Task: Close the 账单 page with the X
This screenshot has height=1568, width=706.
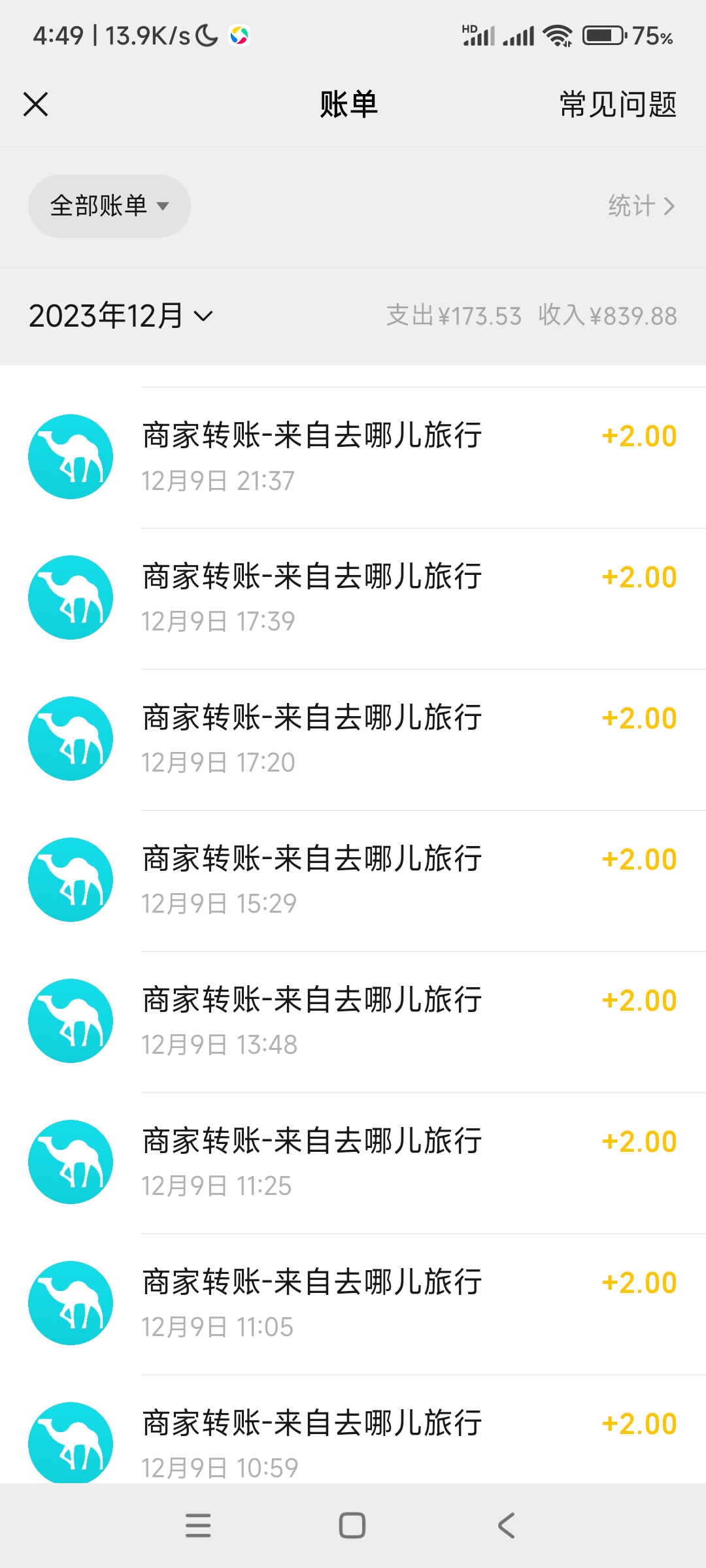Action: pos(35,105)
